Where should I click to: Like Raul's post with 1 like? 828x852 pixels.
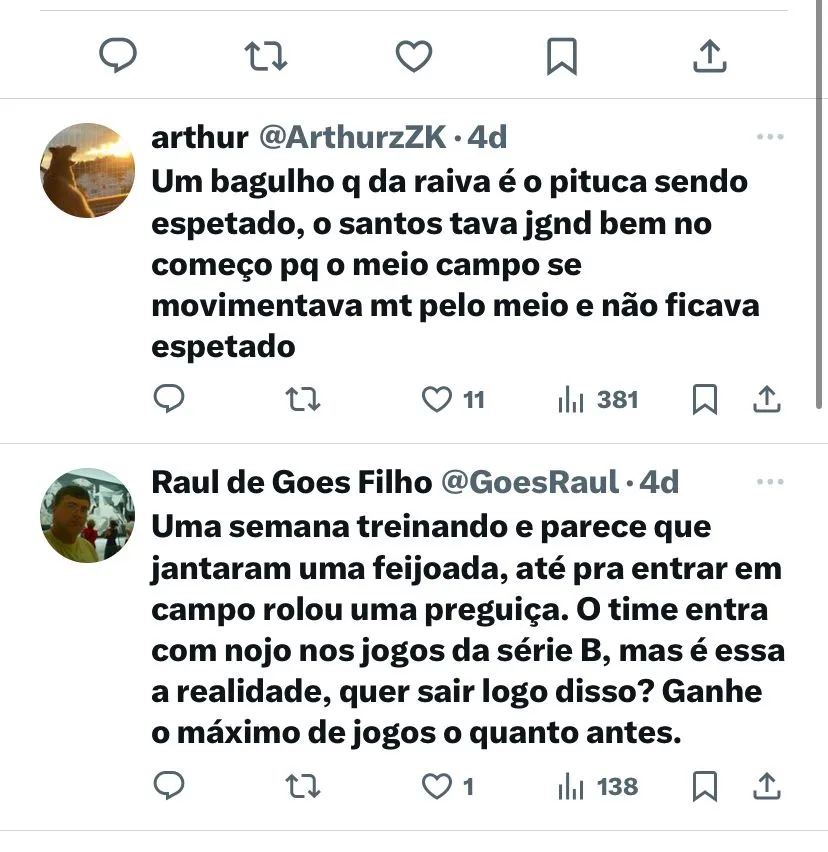tap(437, 786)
